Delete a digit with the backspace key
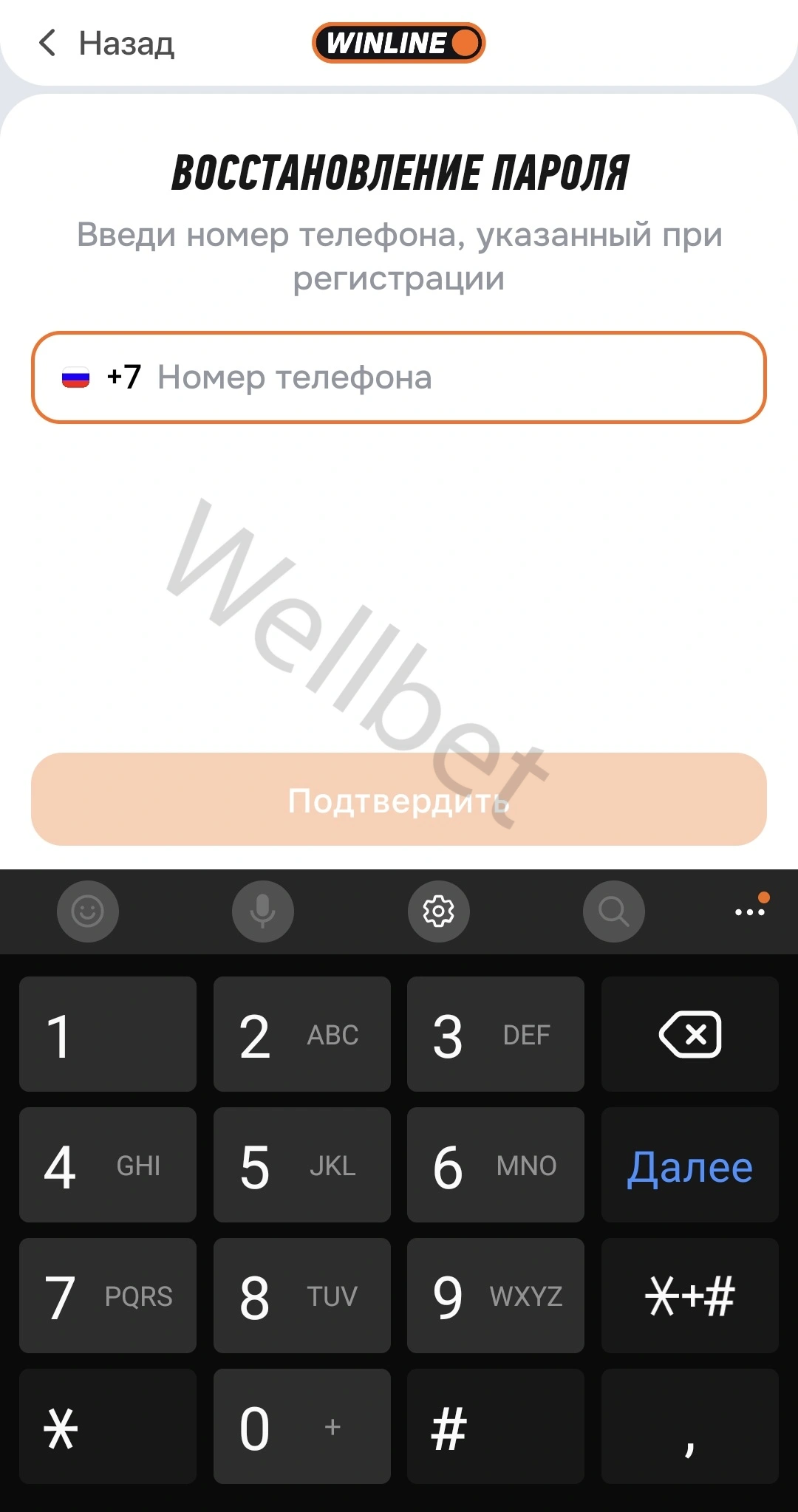 (x=690, y=1034)
